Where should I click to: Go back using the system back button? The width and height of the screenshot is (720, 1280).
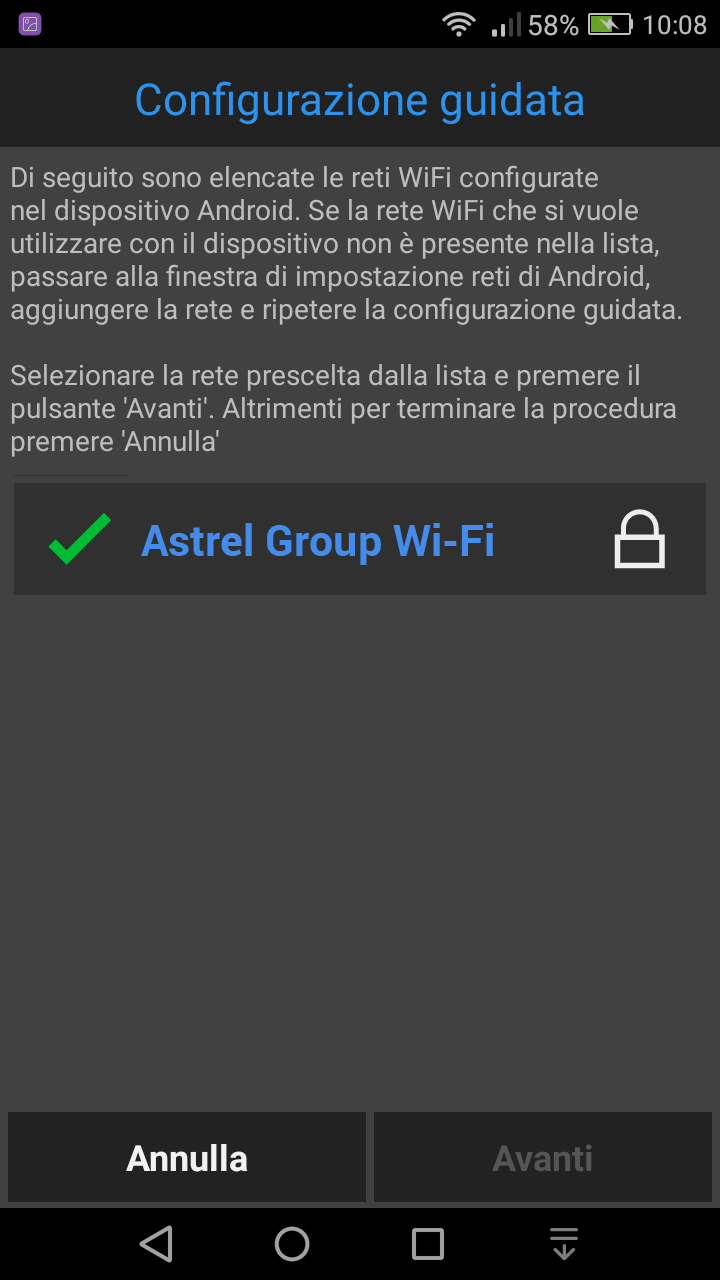[156, 1244]
